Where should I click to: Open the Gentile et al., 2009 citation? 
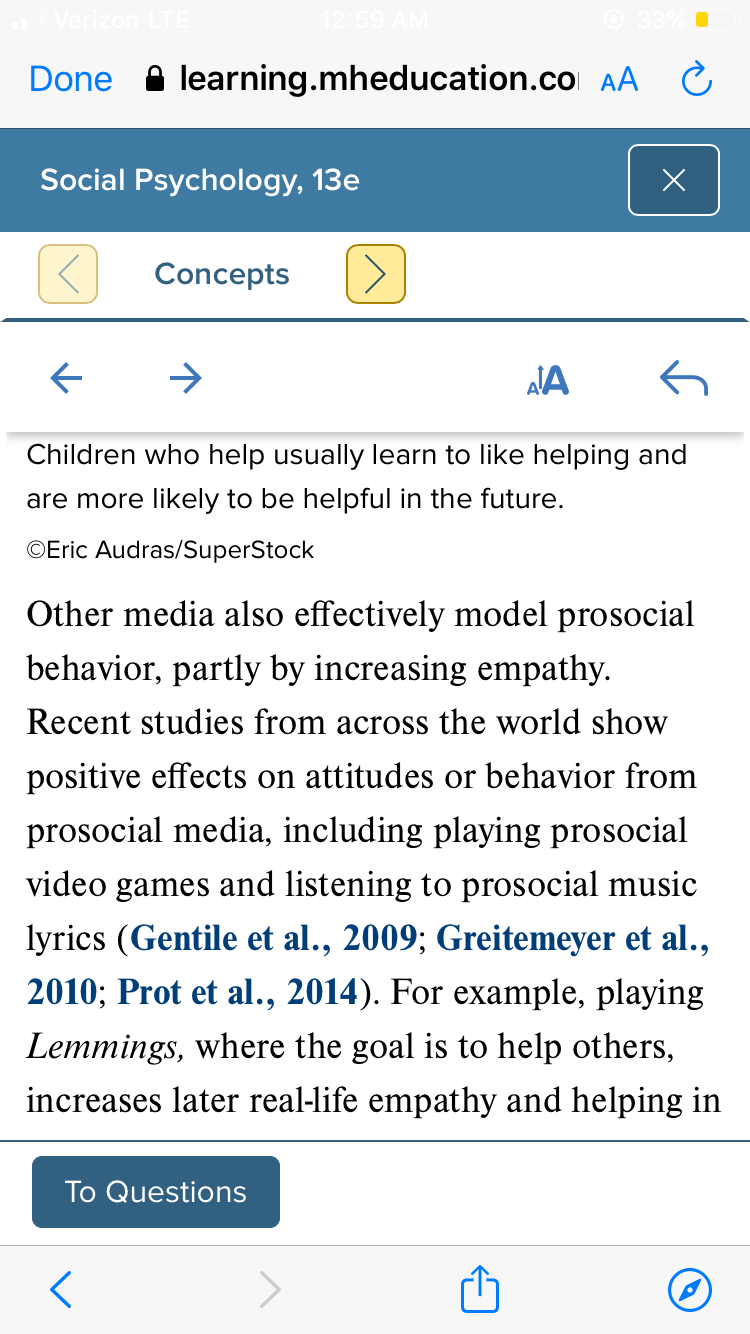click(274, 938)
